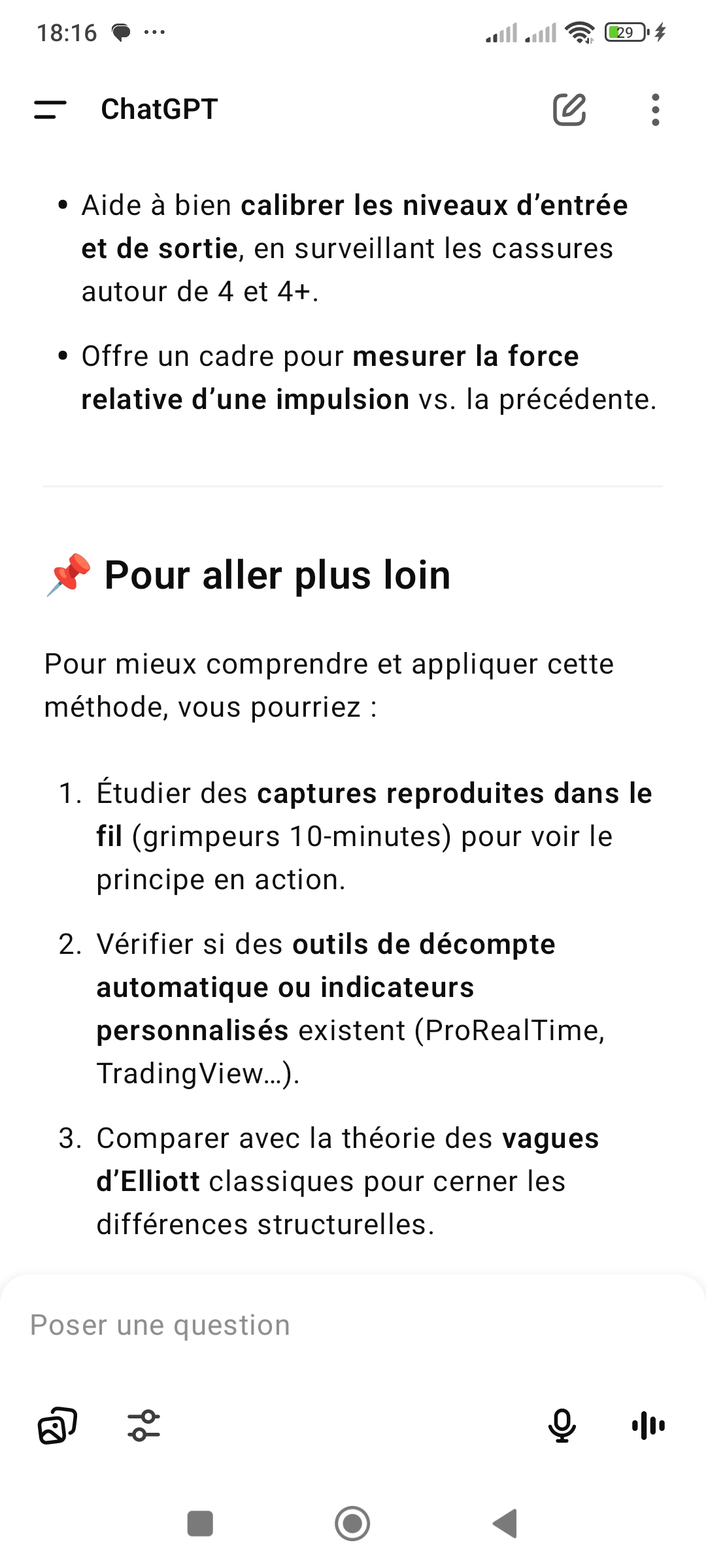
Task: Open the tools settings sliders
Action: tap(144, 1425)
